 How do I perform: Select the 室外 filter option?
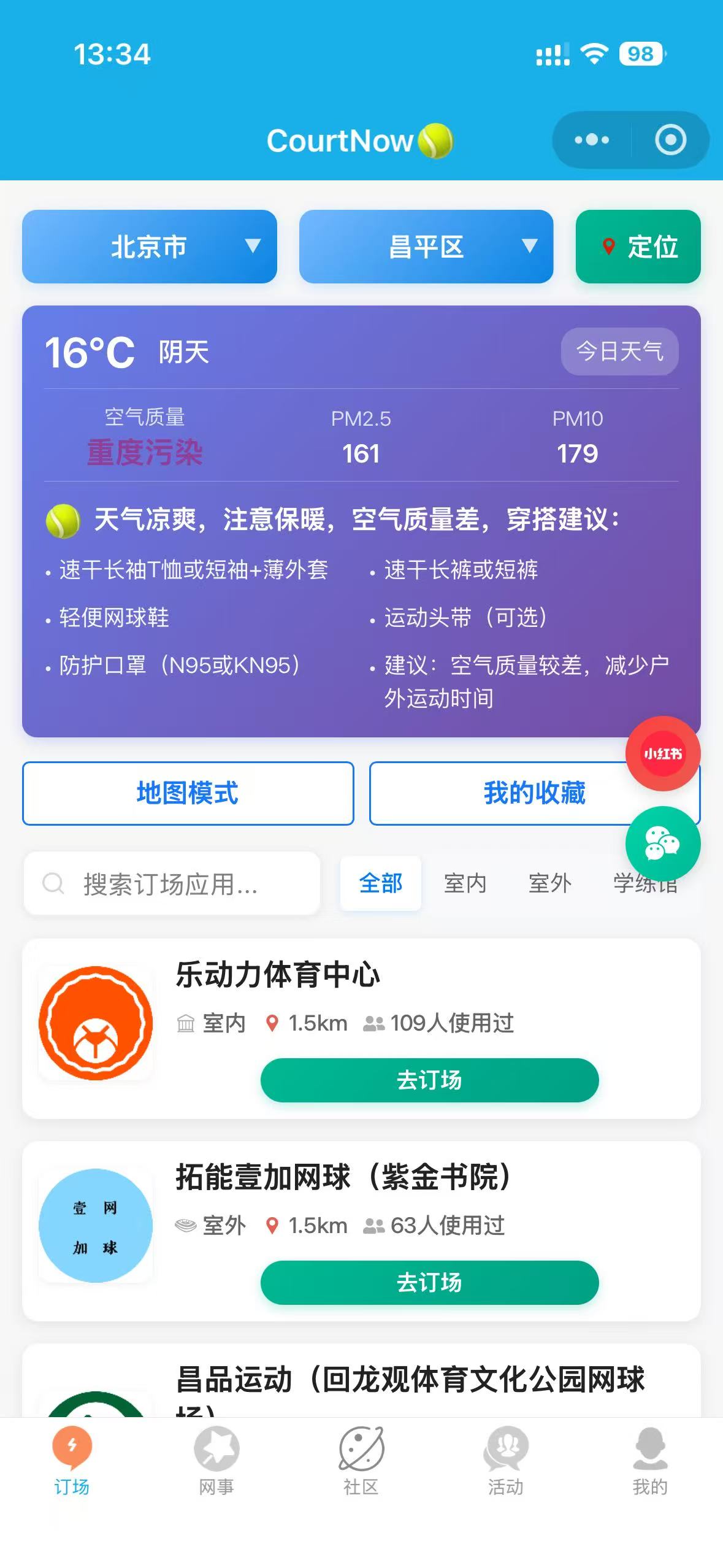pyautogui.click(x=549, y=884)
